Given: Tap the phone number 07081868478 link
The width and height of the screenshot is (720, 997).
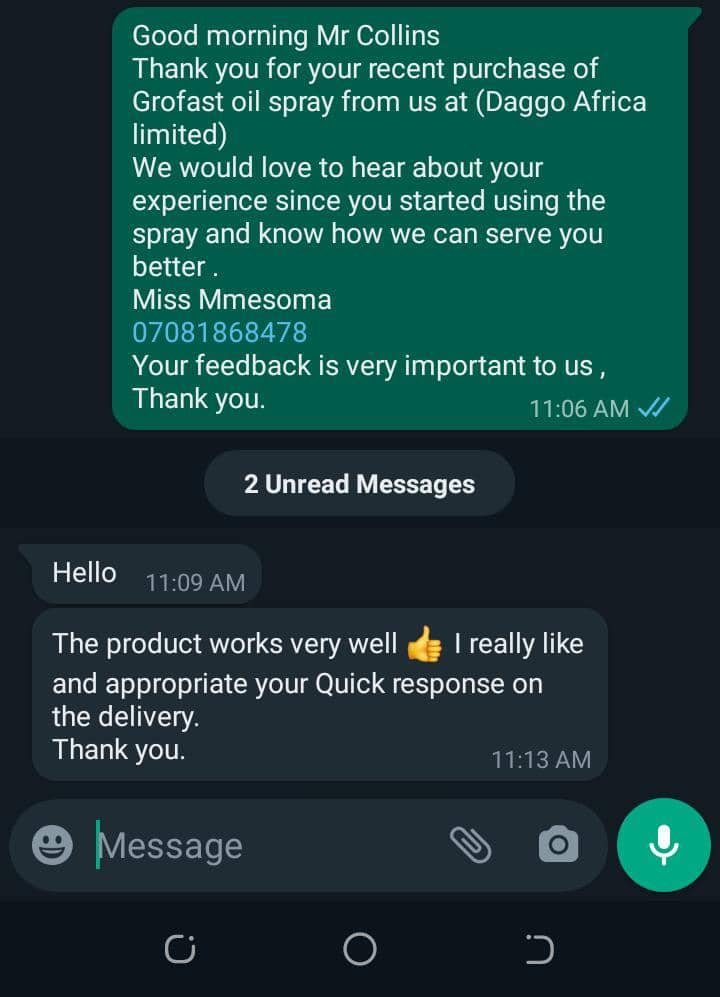Looking at the screenshot, I should click(x=219, y=332).
